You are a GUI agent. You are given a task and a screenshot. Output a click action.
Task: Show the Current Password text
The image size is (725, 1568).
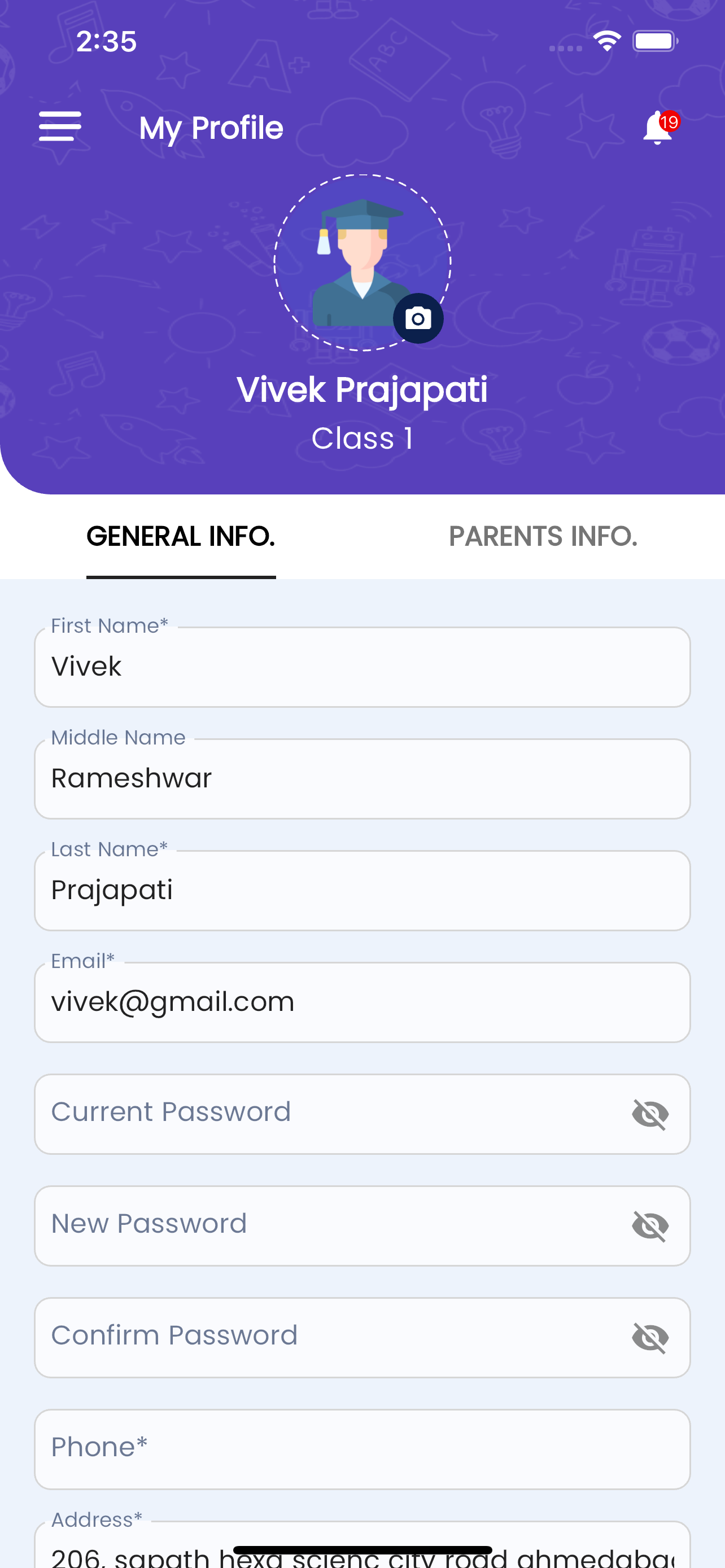coord(650,1115)
